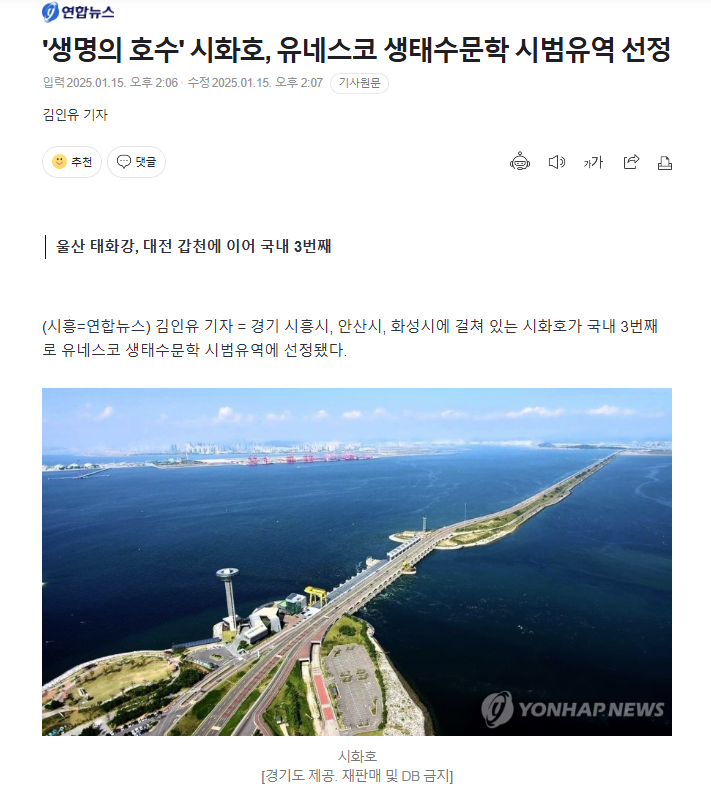
Task: Open the 기사원문 original article link
Action: [360, 83]
